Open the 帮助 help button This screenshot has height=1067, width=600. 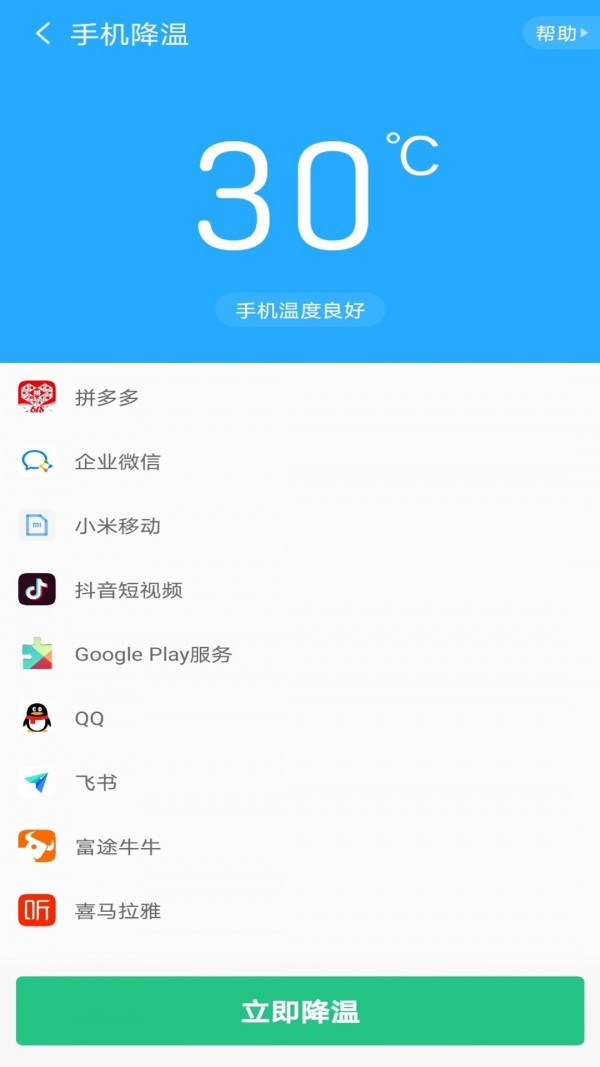pos(560,33)
